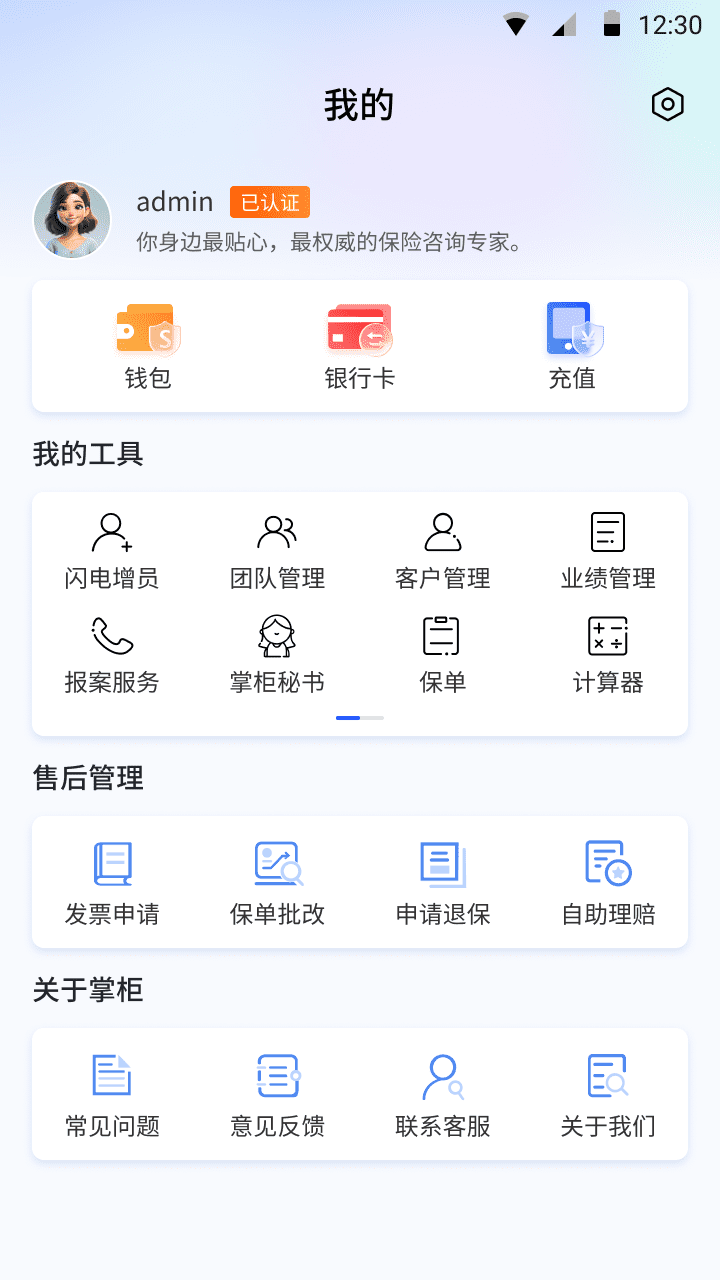Image resolution: width=720 pixels, height=1280 pixels.
Task: Open the 计算器 calculator
Action: point(608,656)
